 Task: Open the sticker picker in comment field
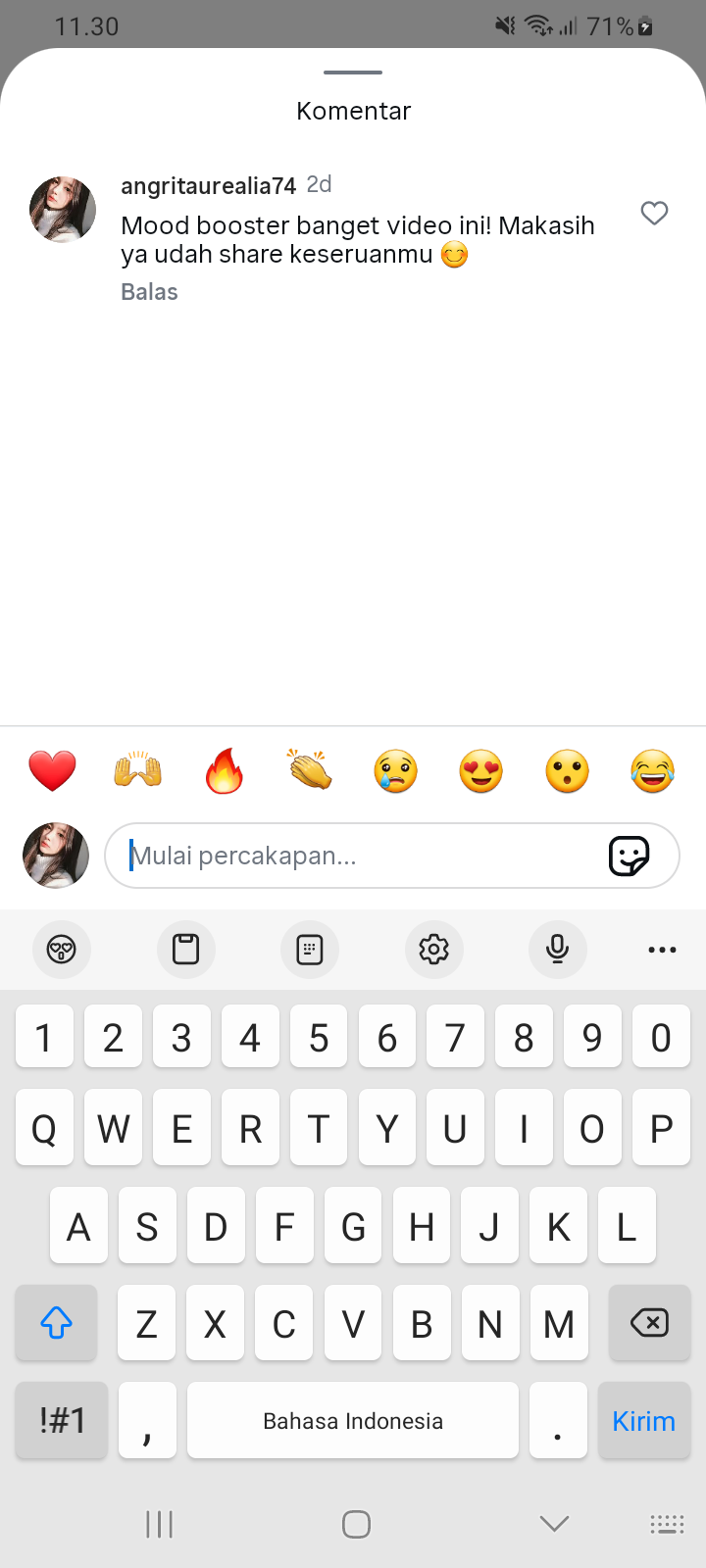(629, 856)
